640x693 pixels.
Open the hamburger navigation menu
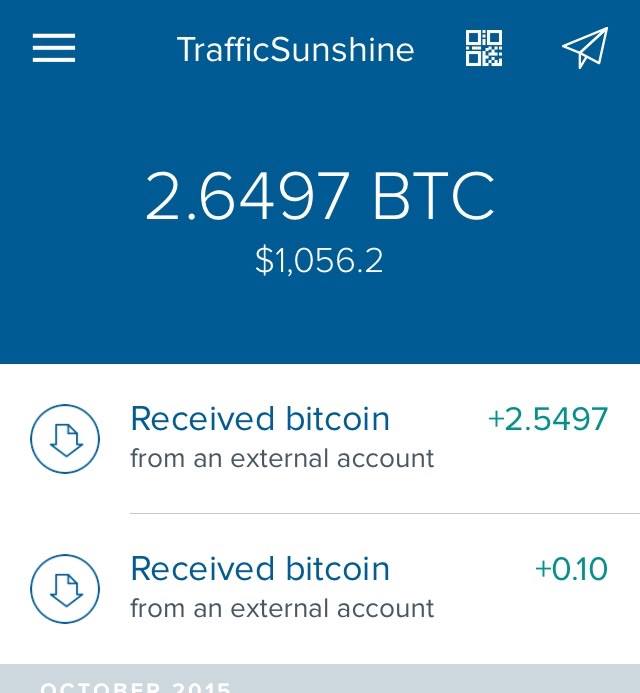(54, 49)
